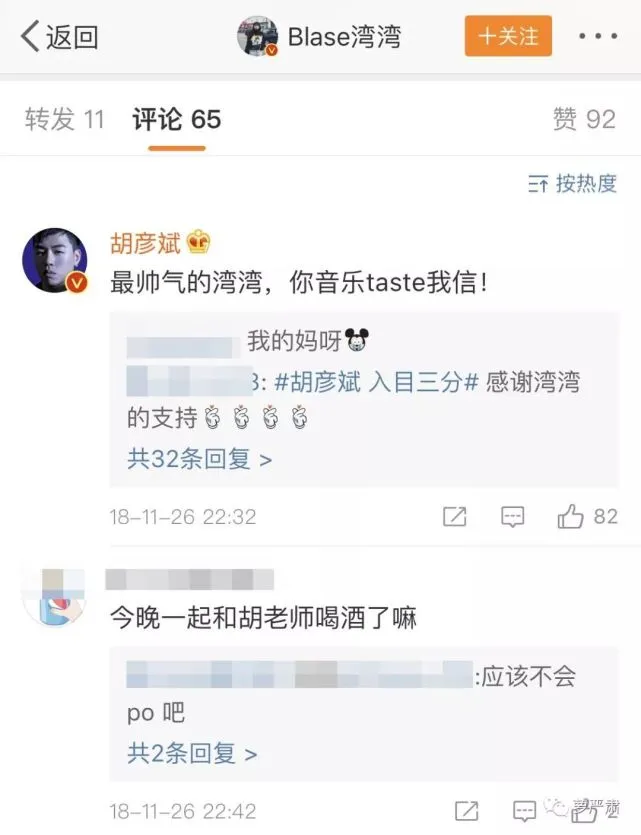Switch to the 转发 11 tab
This screenshot has width=641, height=835.
tap(64, 120)
